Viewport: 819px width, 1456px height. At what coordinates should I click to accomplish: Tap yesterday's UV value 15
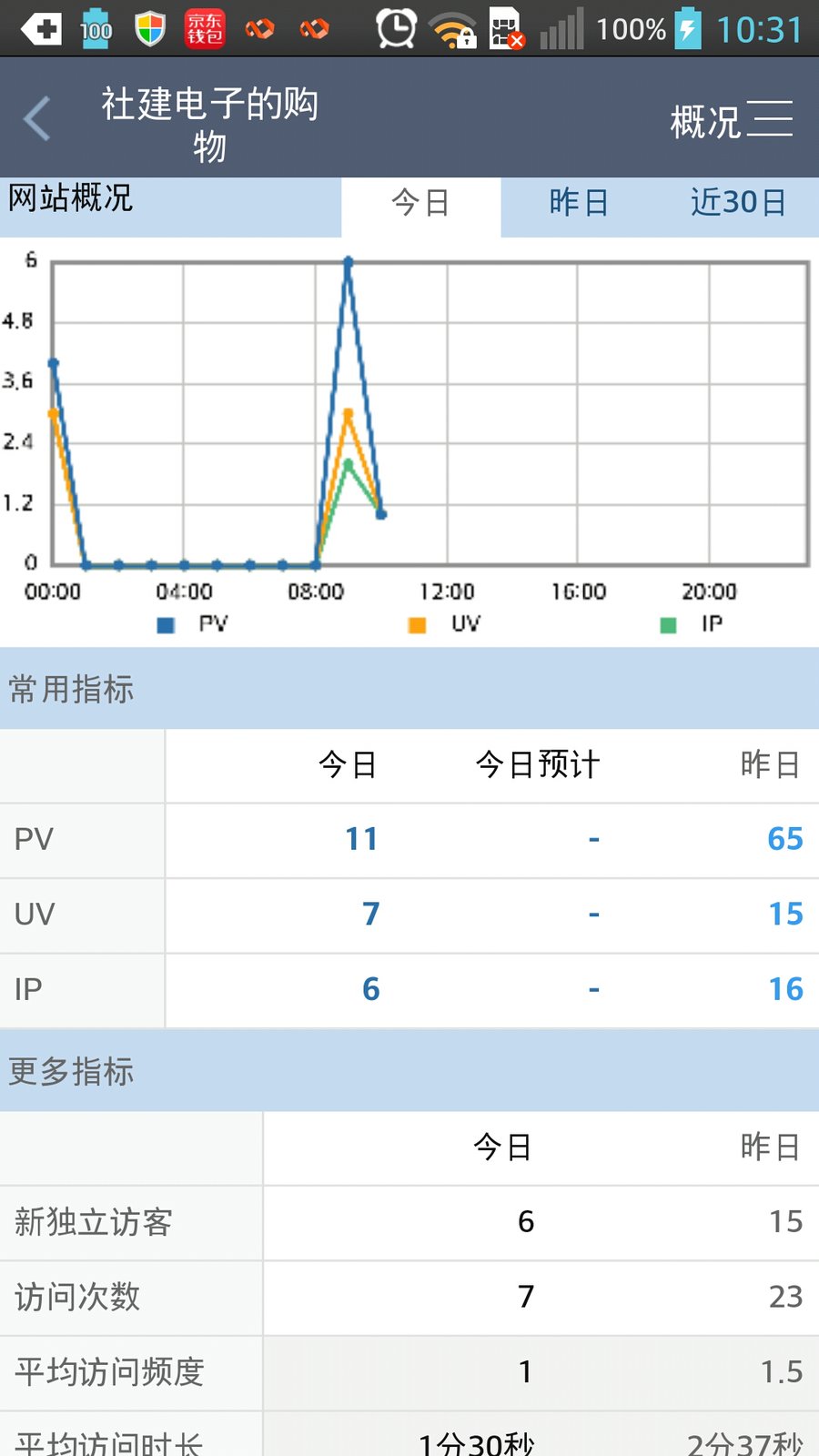point(784,914)
